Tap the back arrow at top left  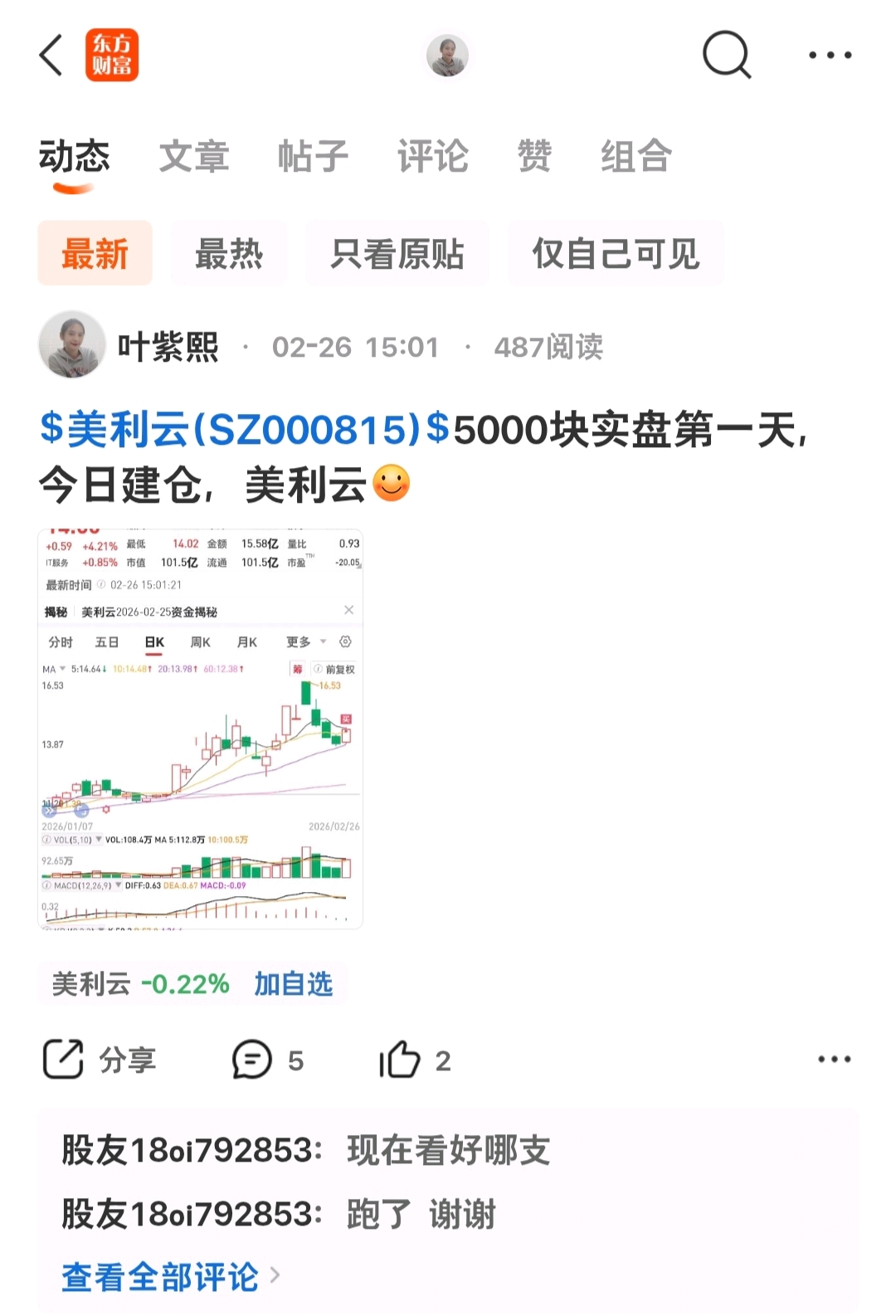50,55
